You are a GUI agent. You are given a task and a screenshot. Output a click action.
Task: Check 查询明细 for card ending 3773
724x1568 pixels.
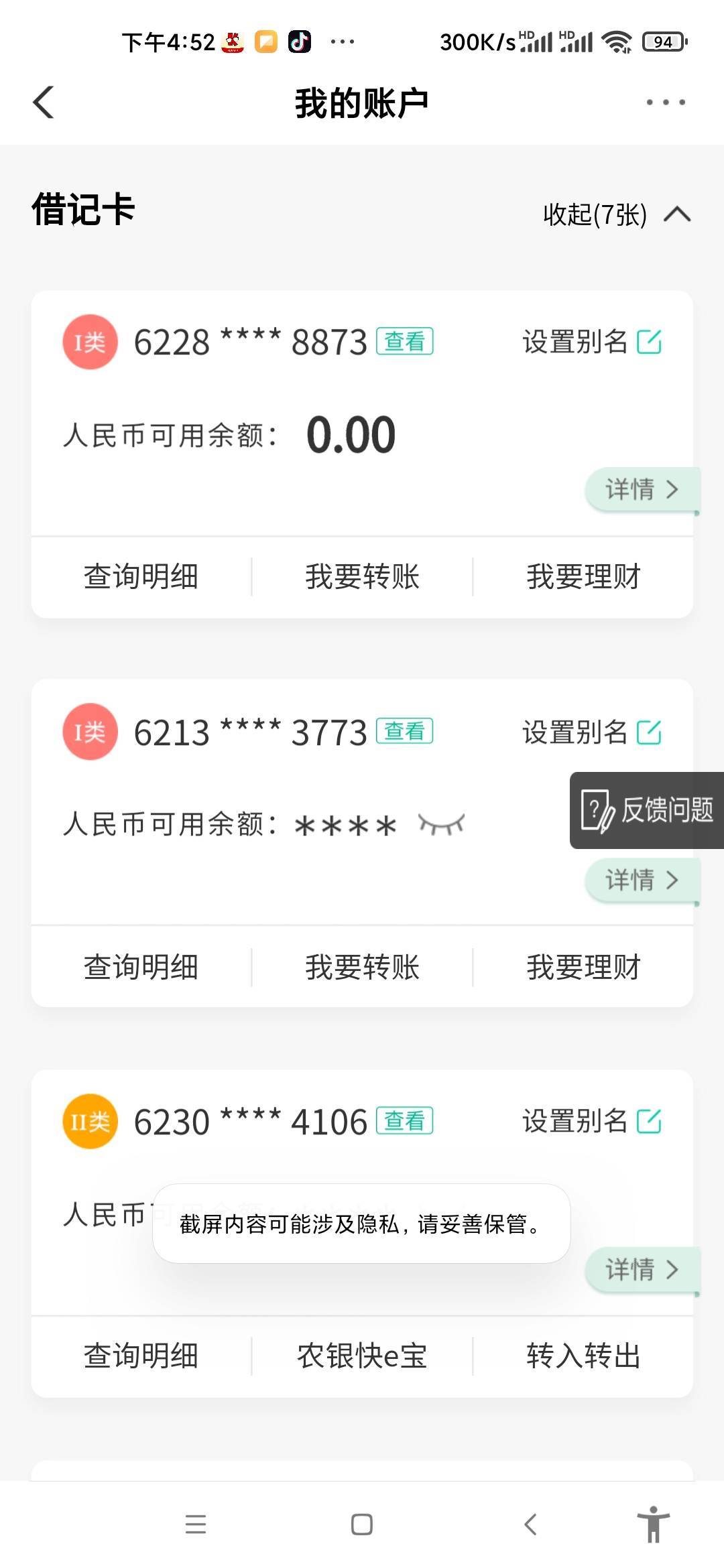(x=141, y=968)
